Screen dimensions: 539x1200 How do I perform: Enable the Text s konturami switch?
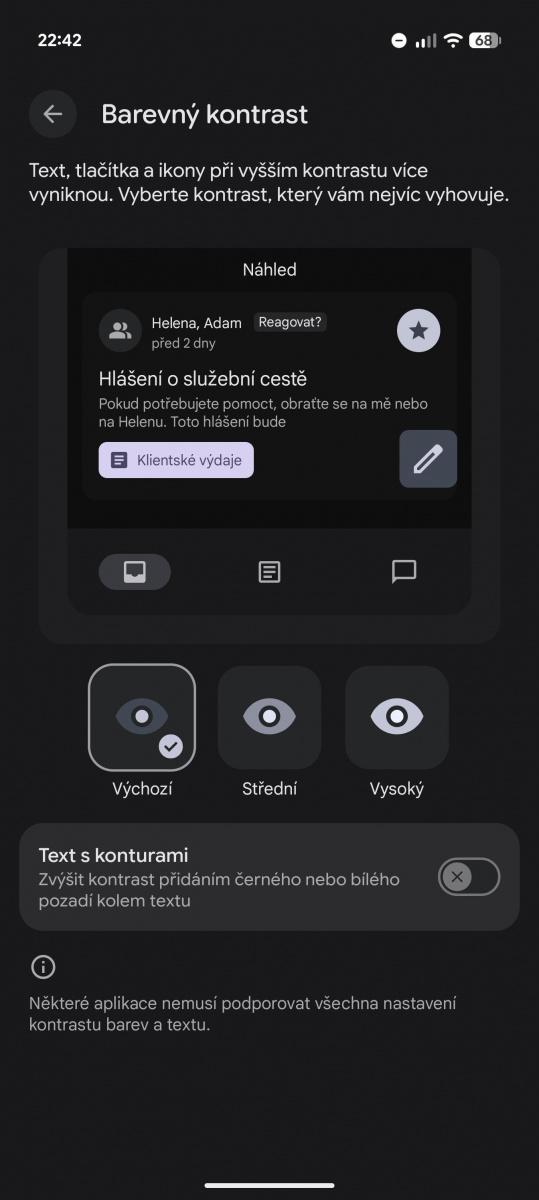click(x=469, y=877)
